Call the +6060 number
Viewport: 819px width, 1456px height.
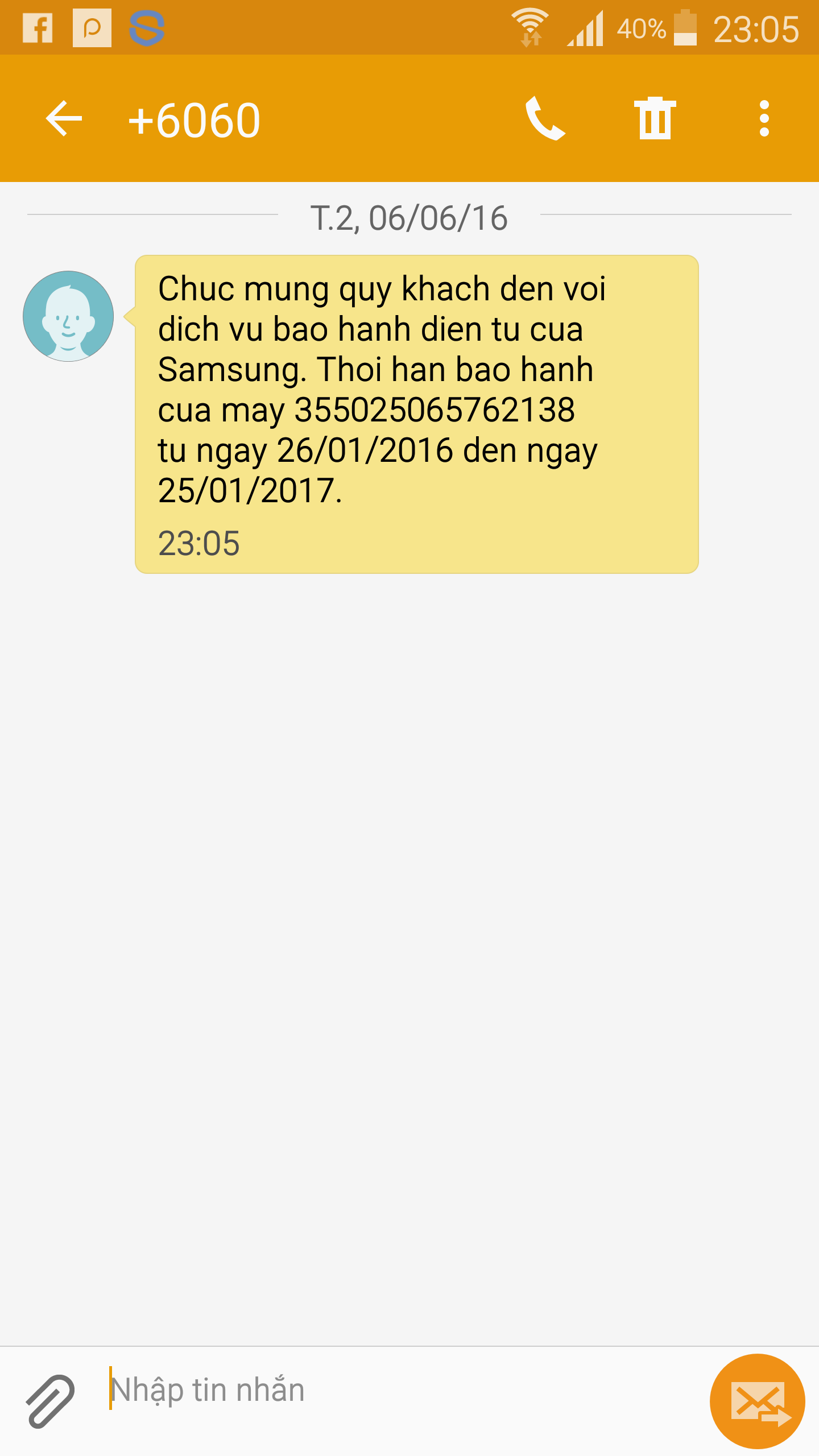coord(545,119)
